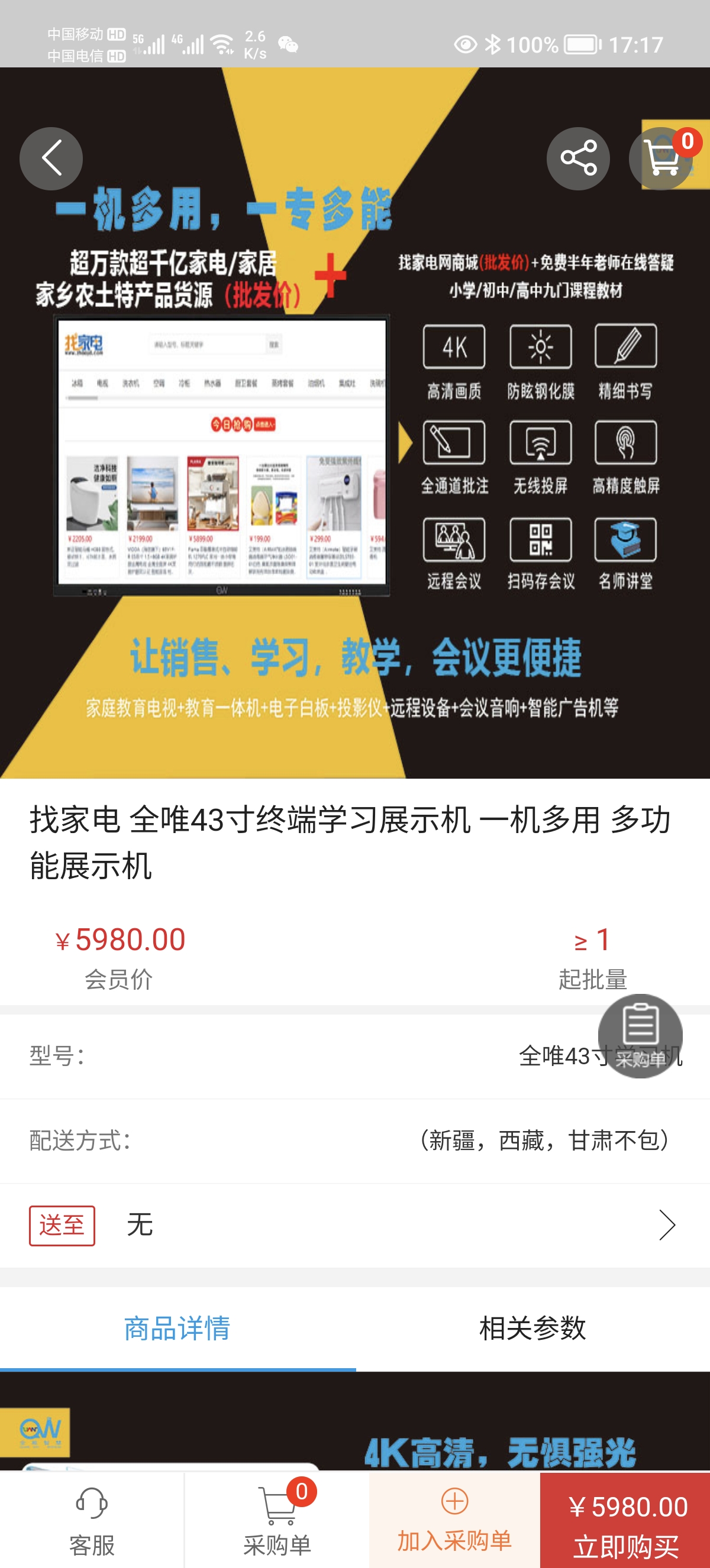Image resolution: width=710 pixels, height=1568 pixels.
Task: Choose delivery address in 送至 row
Action: point(354,1225)
